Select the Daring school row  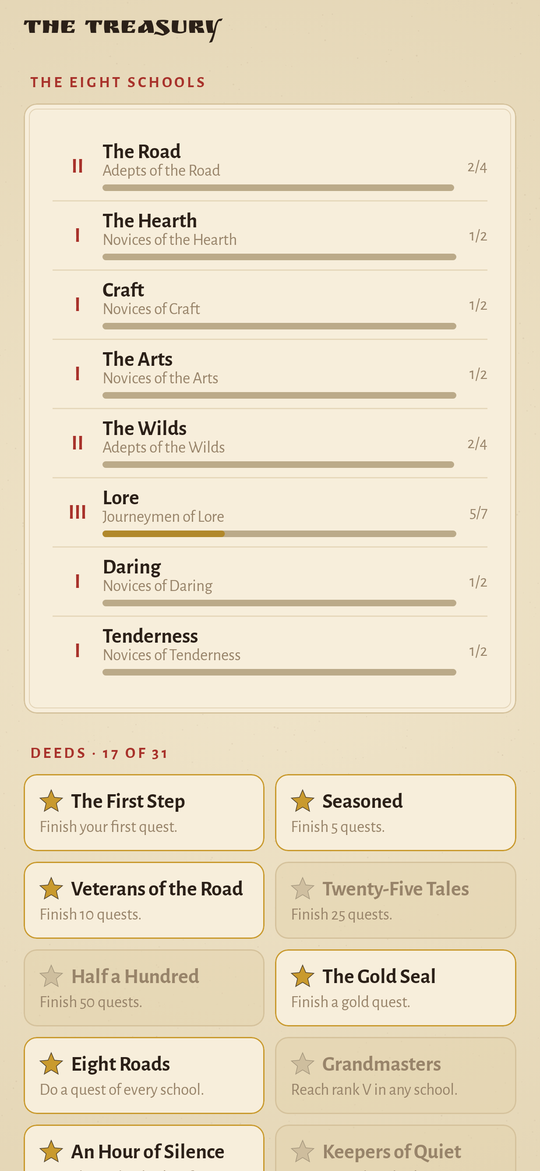[270, 582]
